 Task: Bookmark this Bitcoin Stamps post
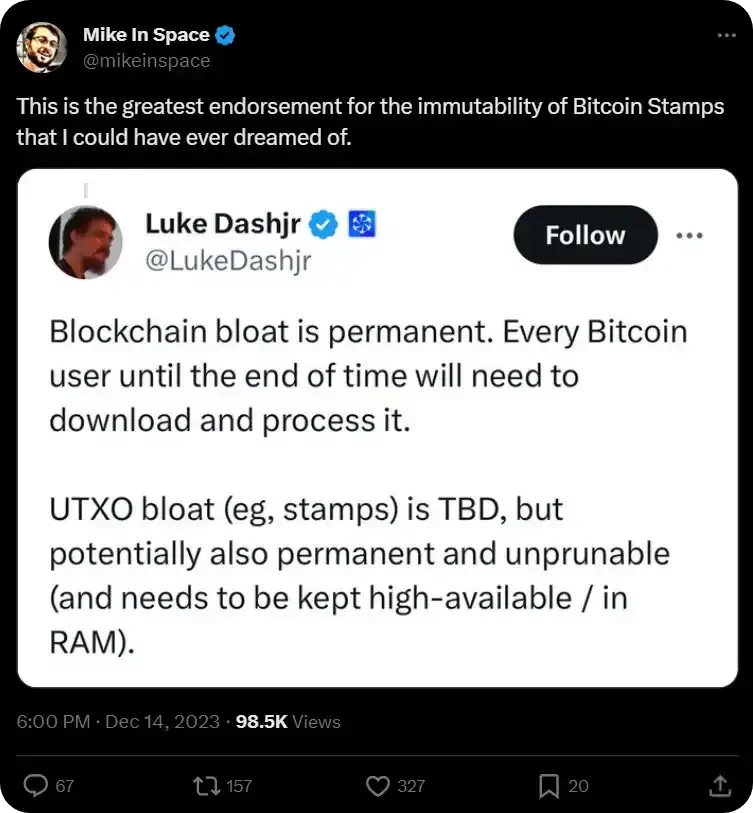(549, 786)
